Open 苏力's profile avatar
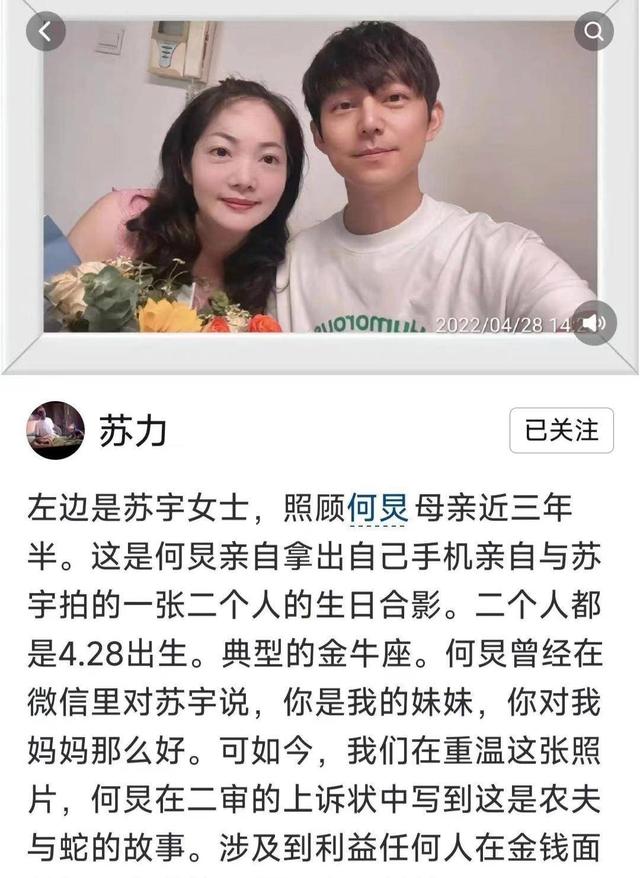 55,430
